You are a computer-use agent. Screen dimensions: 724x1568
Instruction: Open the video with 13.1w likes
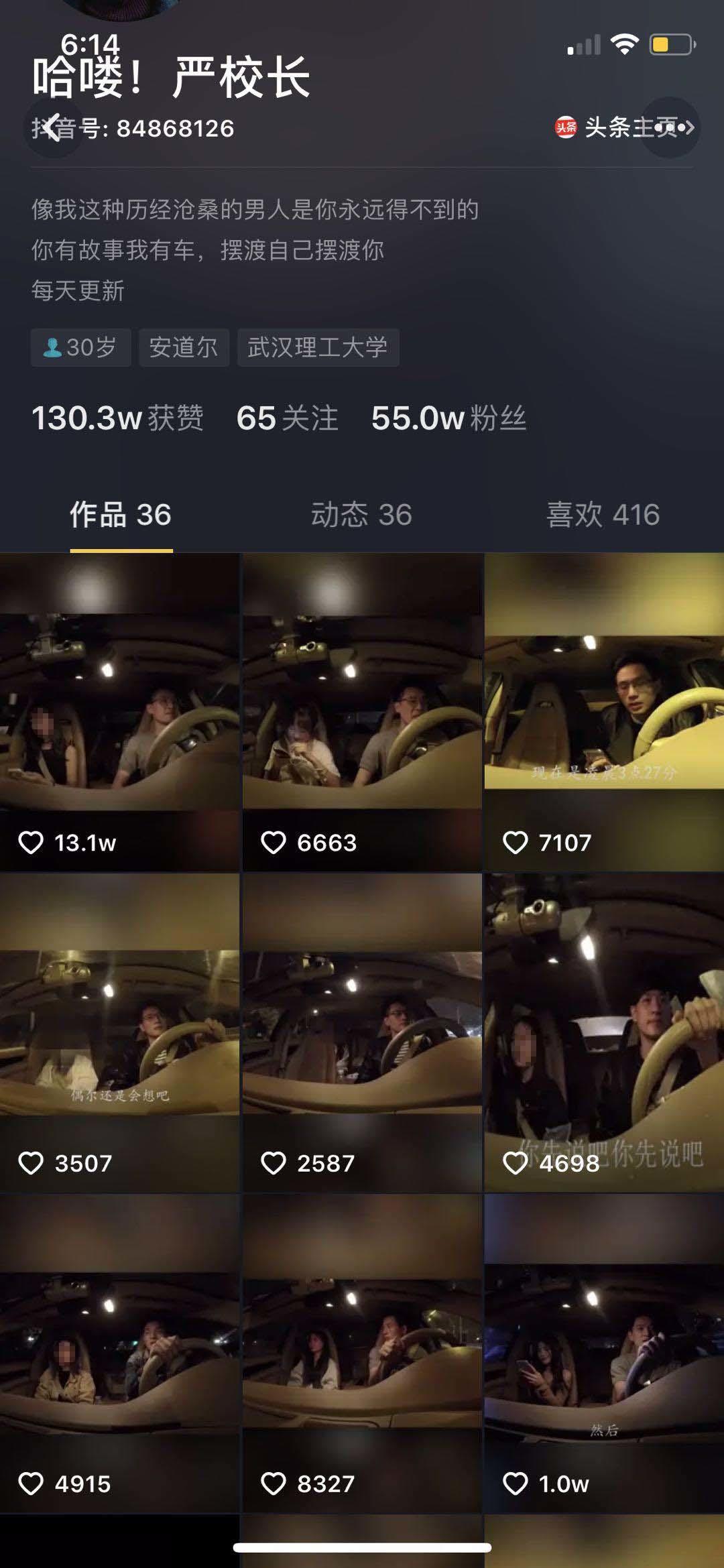coord(119,711)
